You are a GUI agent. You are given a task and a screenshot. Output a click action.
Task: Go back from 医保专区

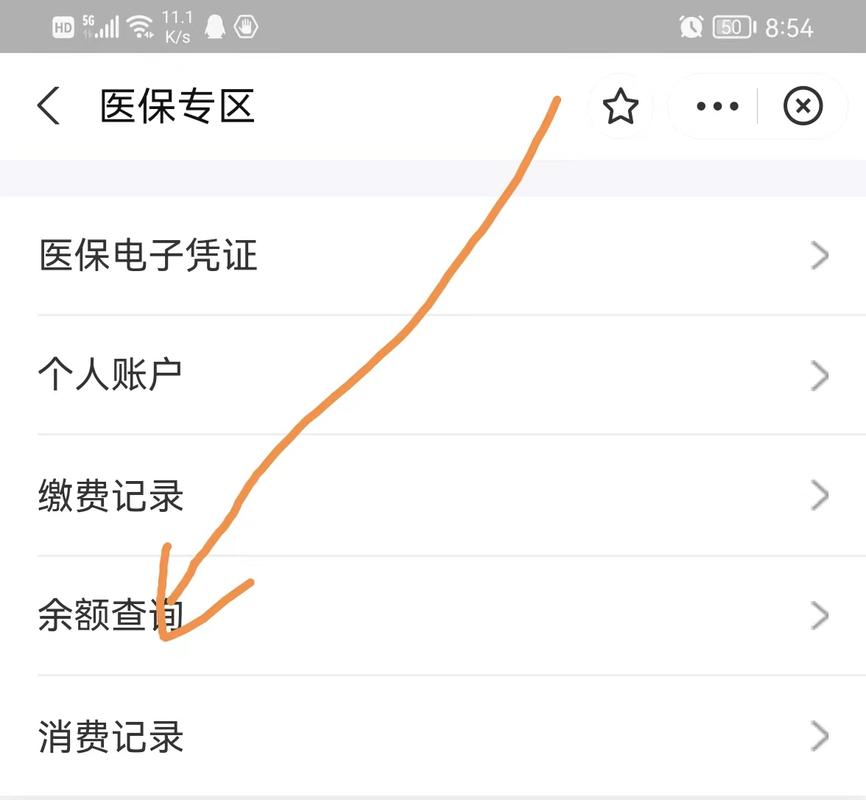click(x=48, y=106)
